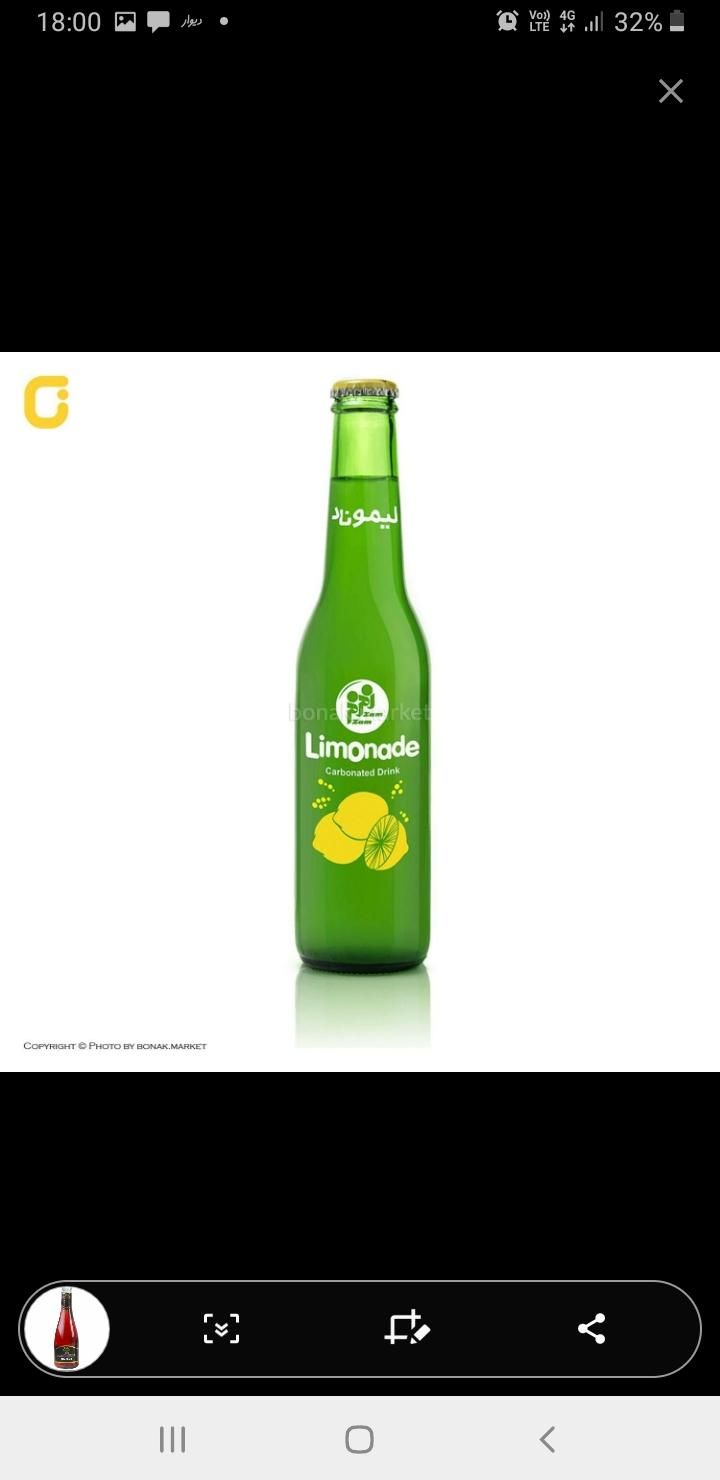
Task: Share the screenshot
Action: pos(591,1328)
